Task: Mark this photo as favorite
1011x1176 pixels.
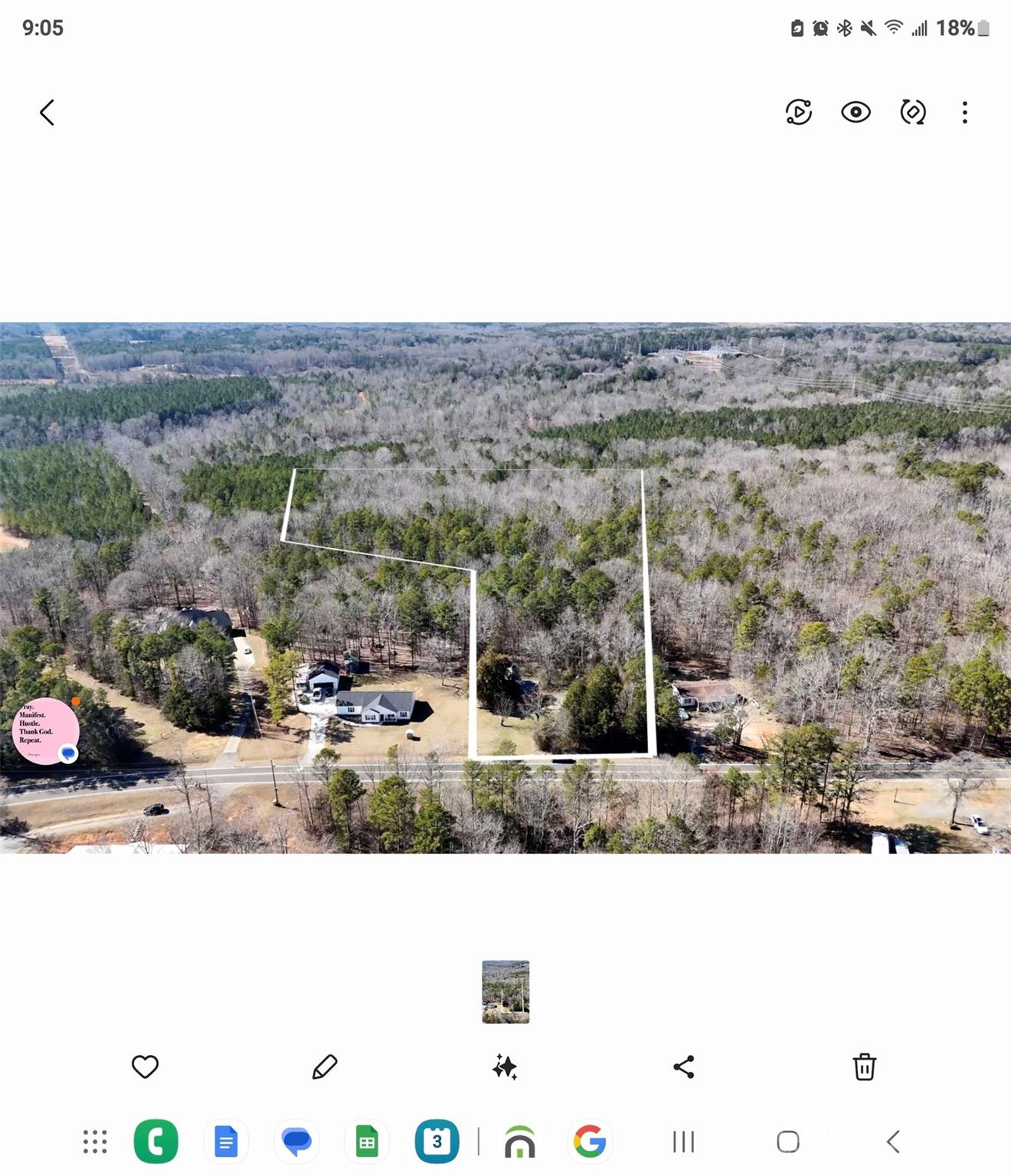Action: (145, 1067)
